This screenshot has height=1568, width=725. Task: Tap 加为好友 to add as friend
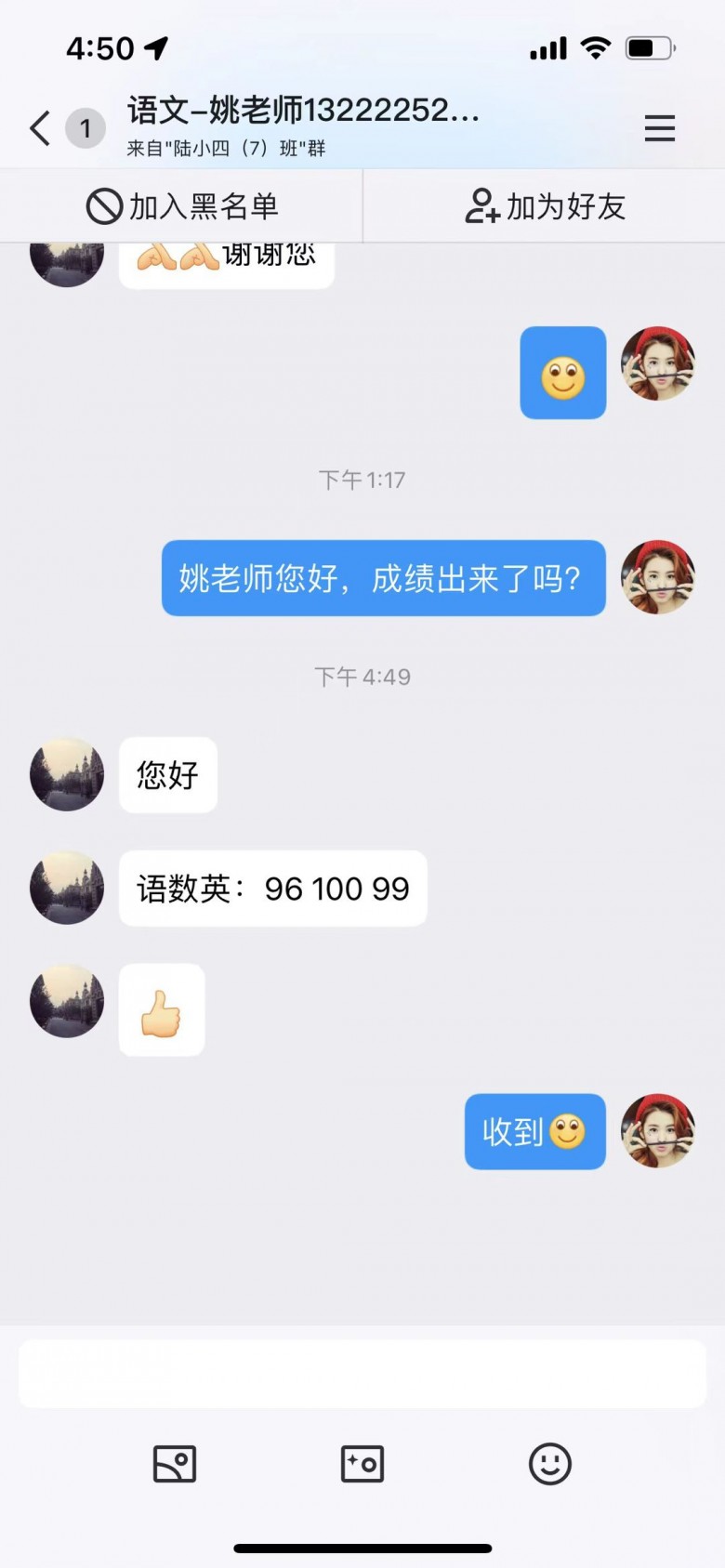545,206
